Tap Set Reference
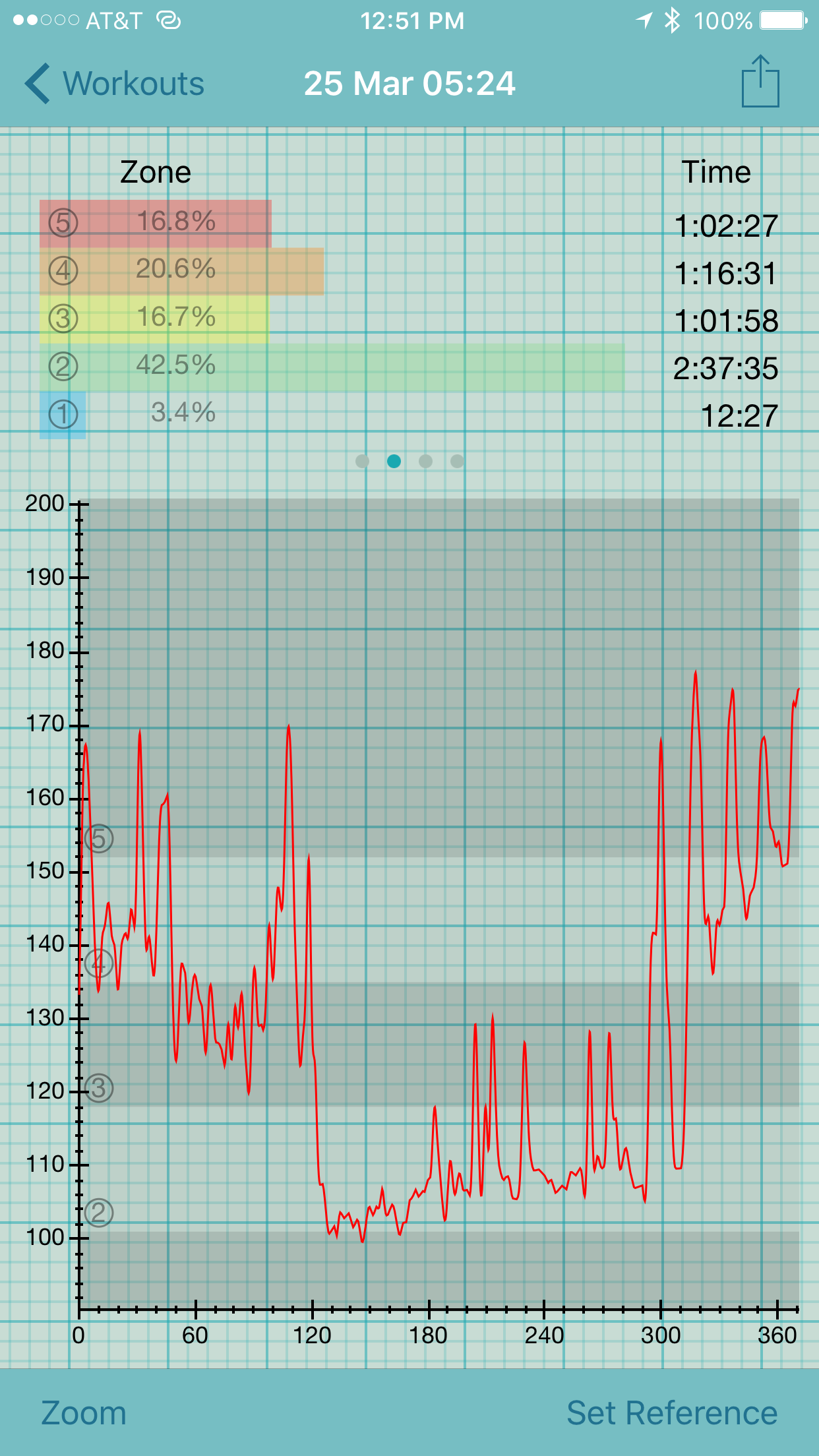This screenshot has height=1456, width=819. pos(672,1413)
